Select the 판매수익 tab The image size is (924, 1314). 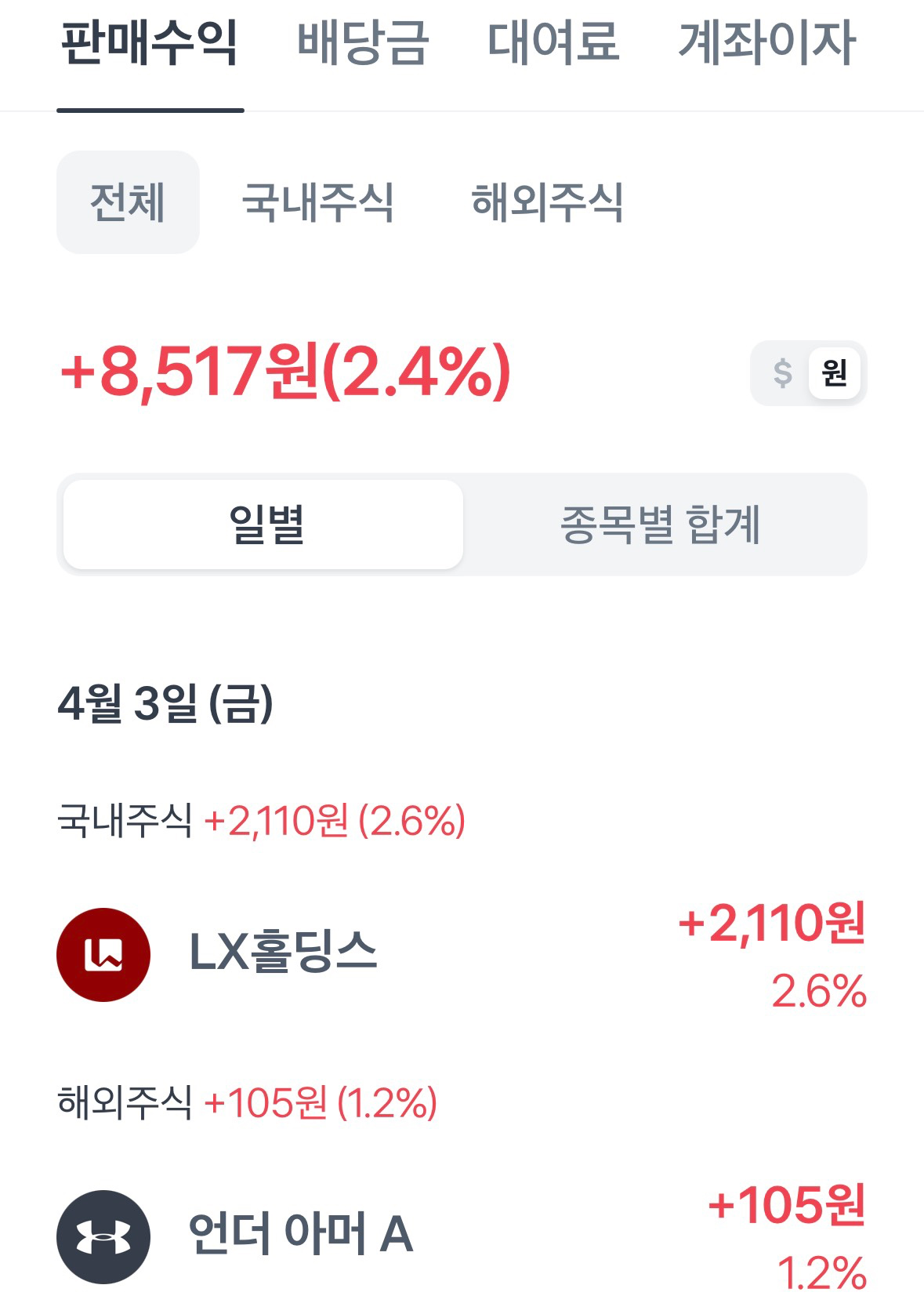point(150,42)
